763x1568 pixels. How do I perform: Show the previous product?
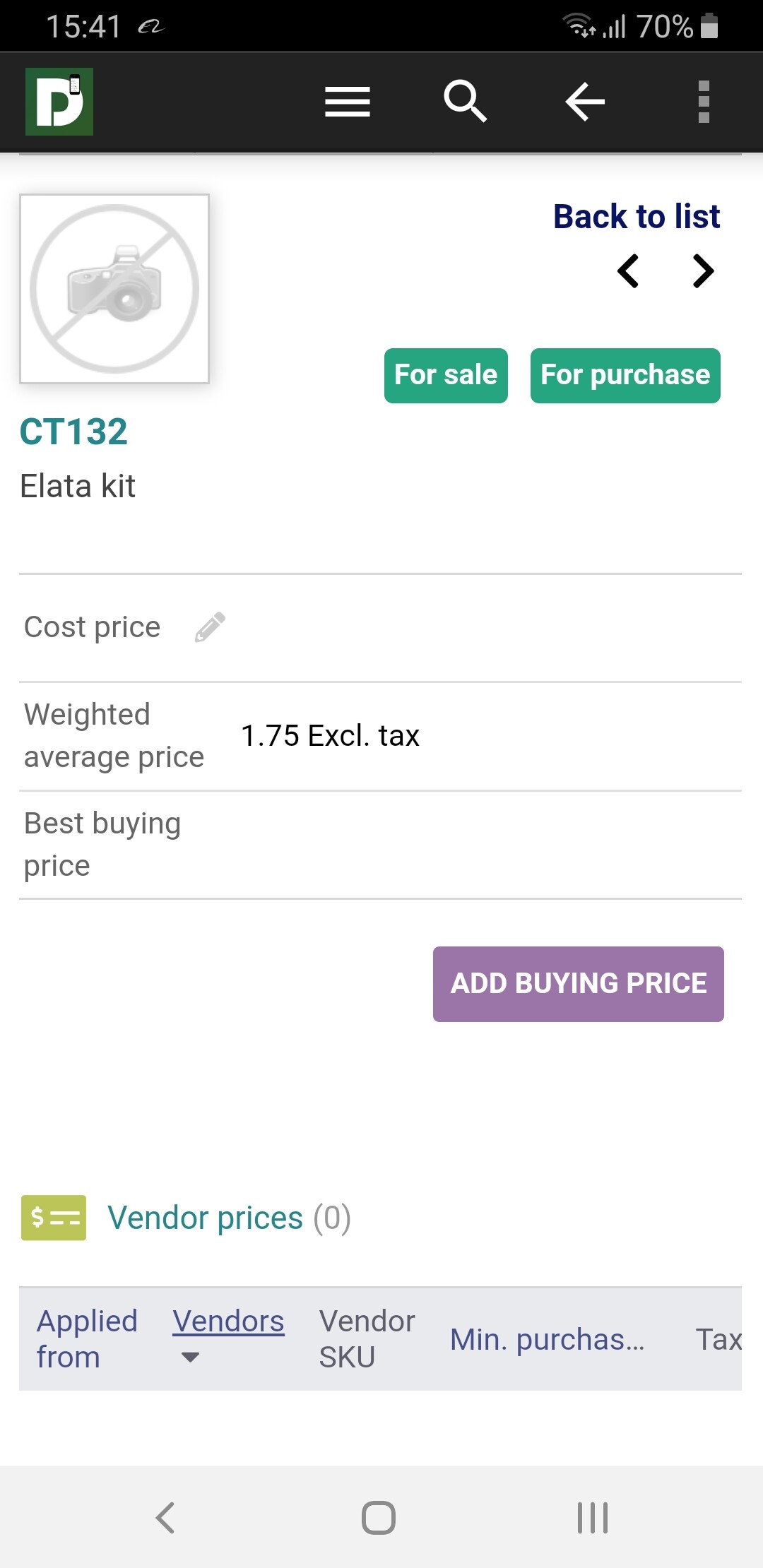pos(628,271)
